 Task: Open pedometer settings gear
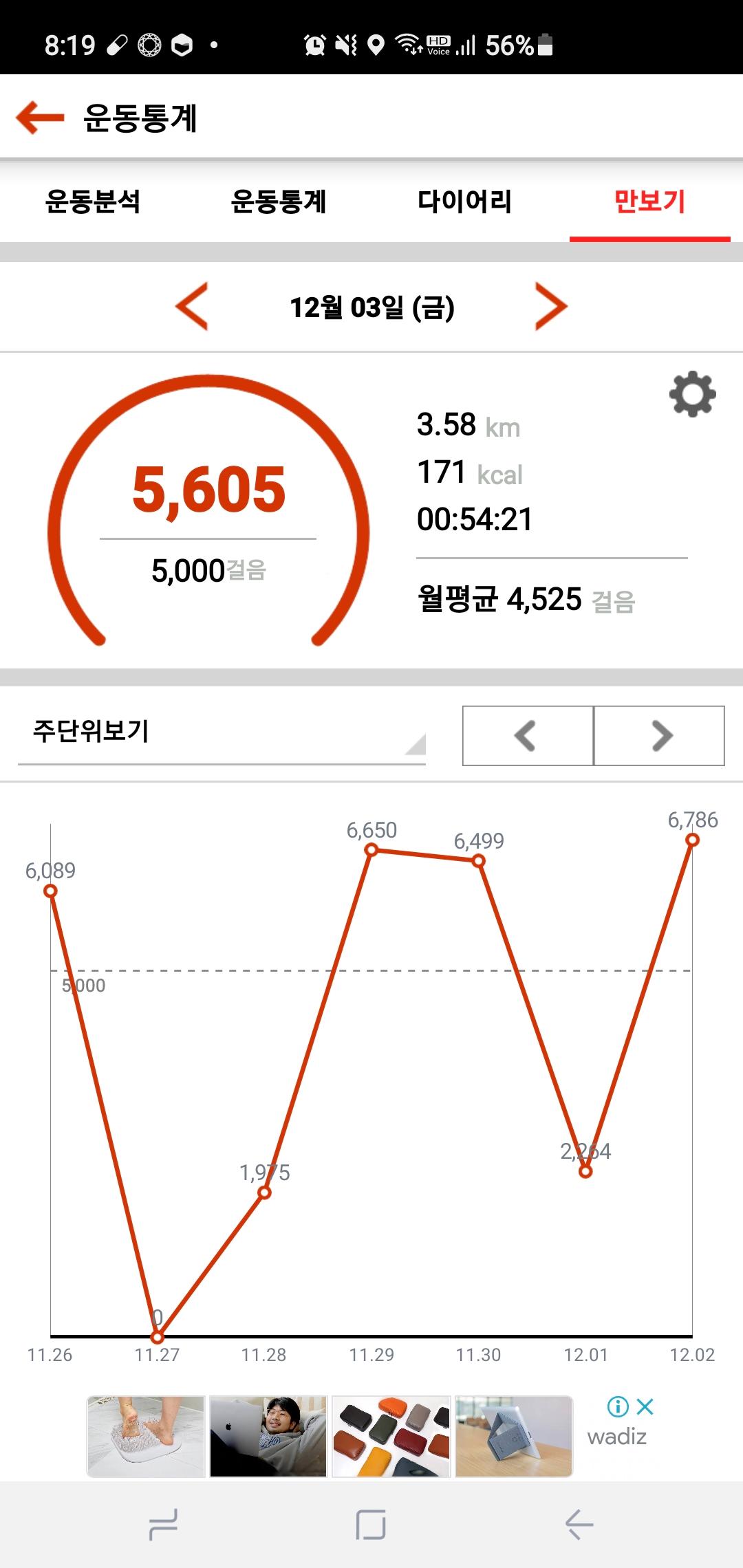click(692, 394)
